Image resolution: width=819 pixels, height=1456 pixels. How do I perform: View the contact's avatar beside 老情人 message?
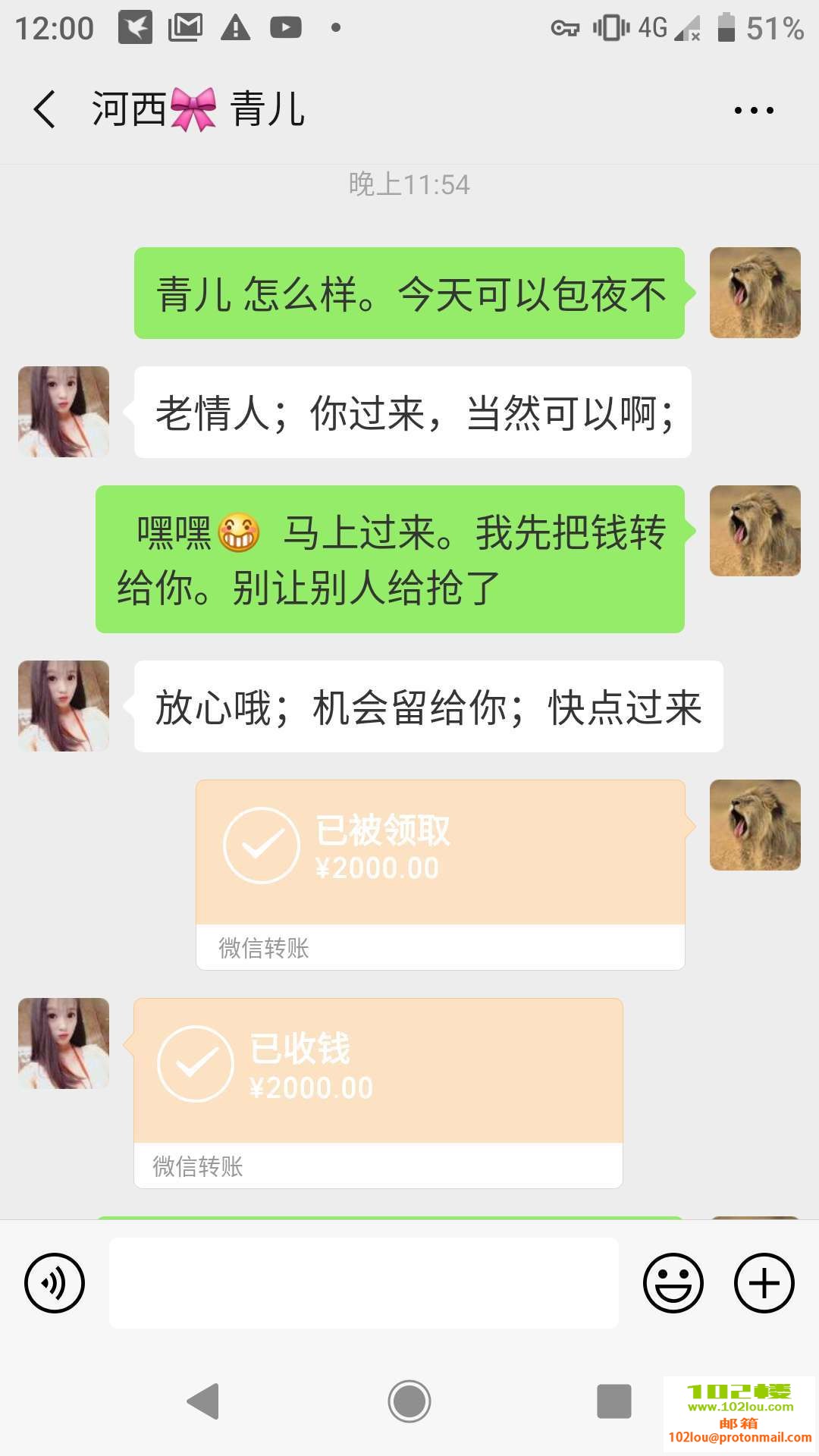click(64, 412)
